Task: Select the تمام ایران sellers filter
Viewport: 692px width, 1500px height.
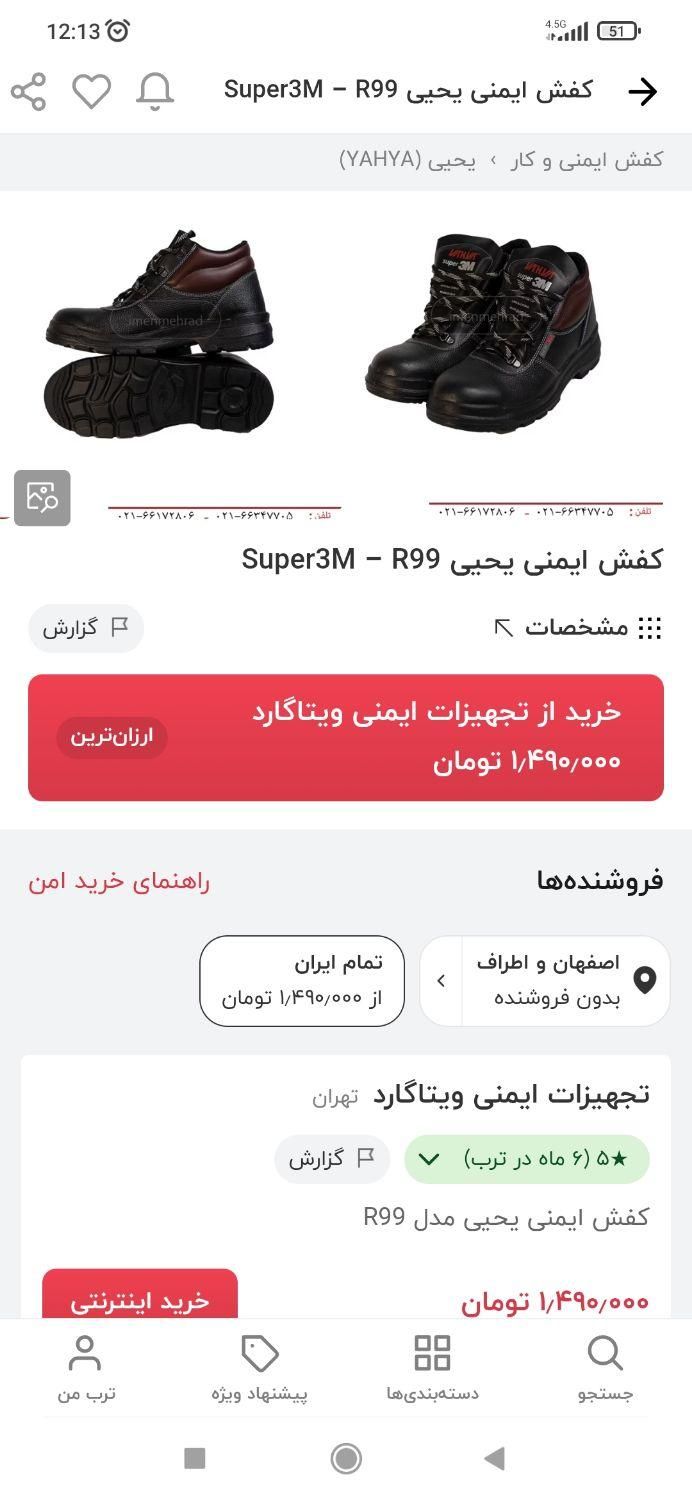Action: 302,981
